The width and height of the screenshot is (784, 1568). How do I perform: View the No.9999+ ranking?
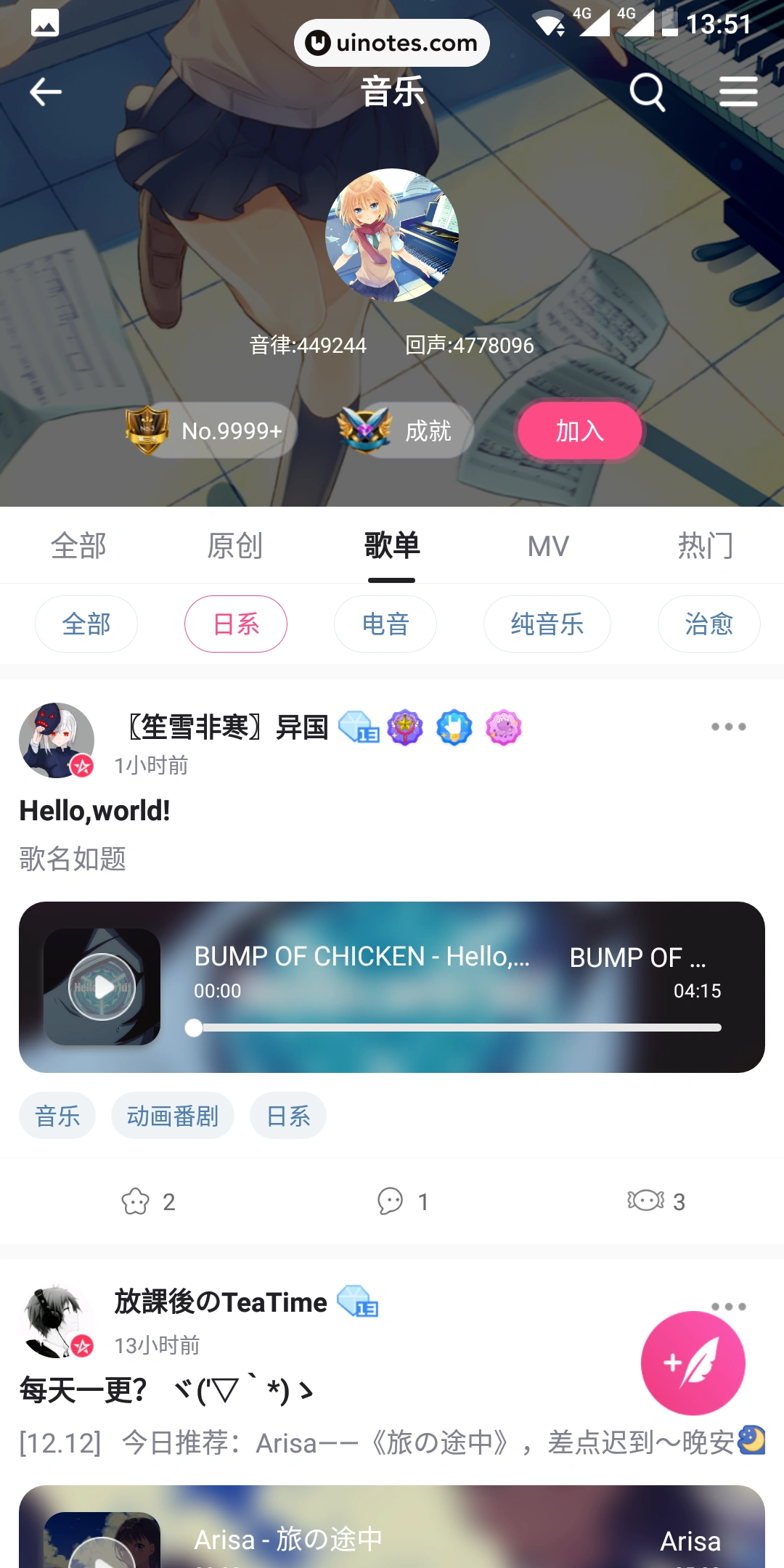[x=212, y=430]
